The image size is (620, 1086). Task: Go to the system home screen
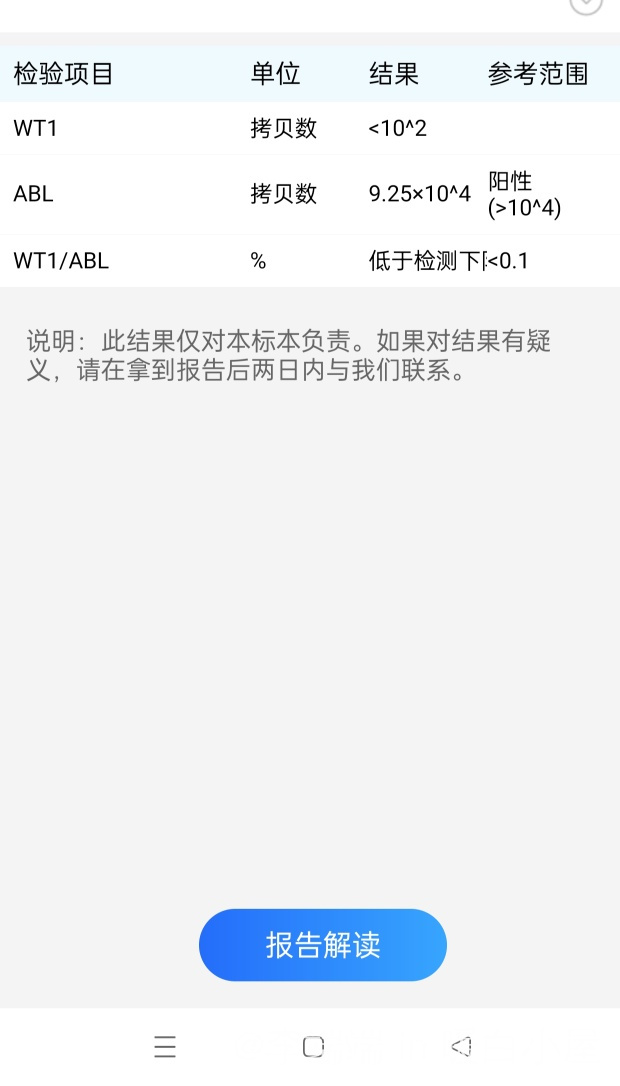[x=313, y=1046]
